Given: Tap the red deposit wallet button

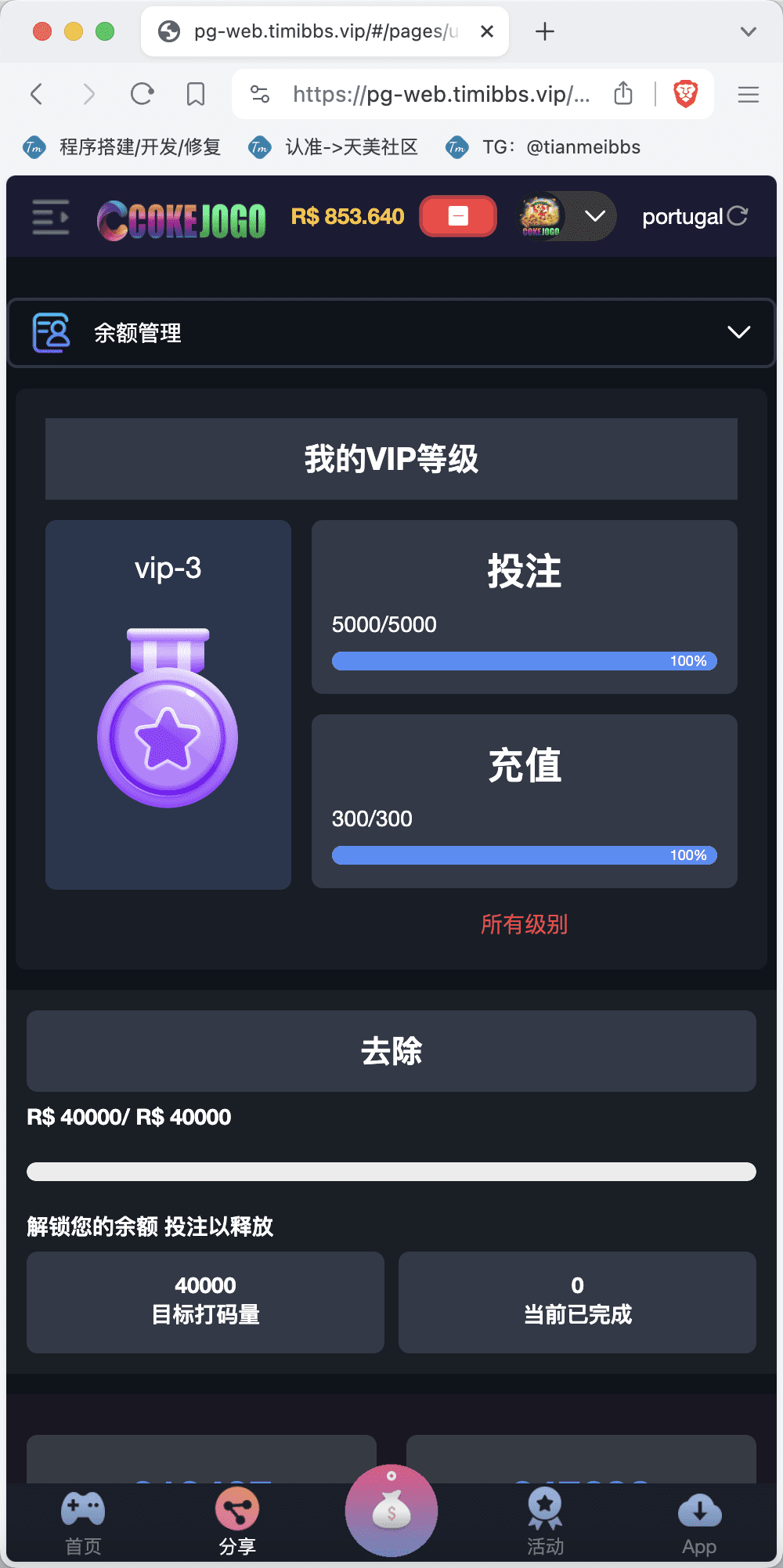Looking at the screenshot, I should [458, 216].
